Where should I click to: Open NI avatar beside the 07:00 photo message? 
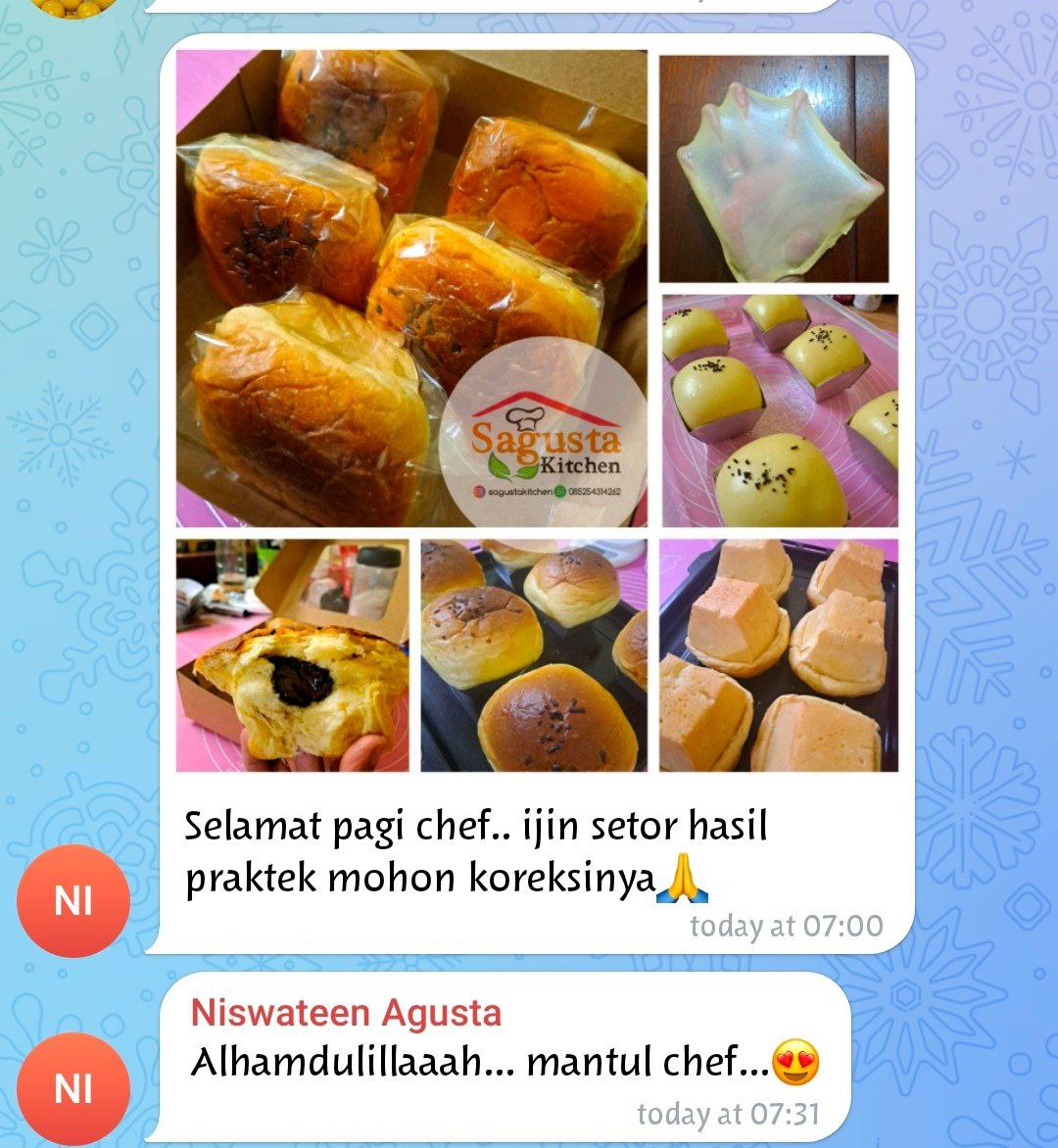[73, 900]
